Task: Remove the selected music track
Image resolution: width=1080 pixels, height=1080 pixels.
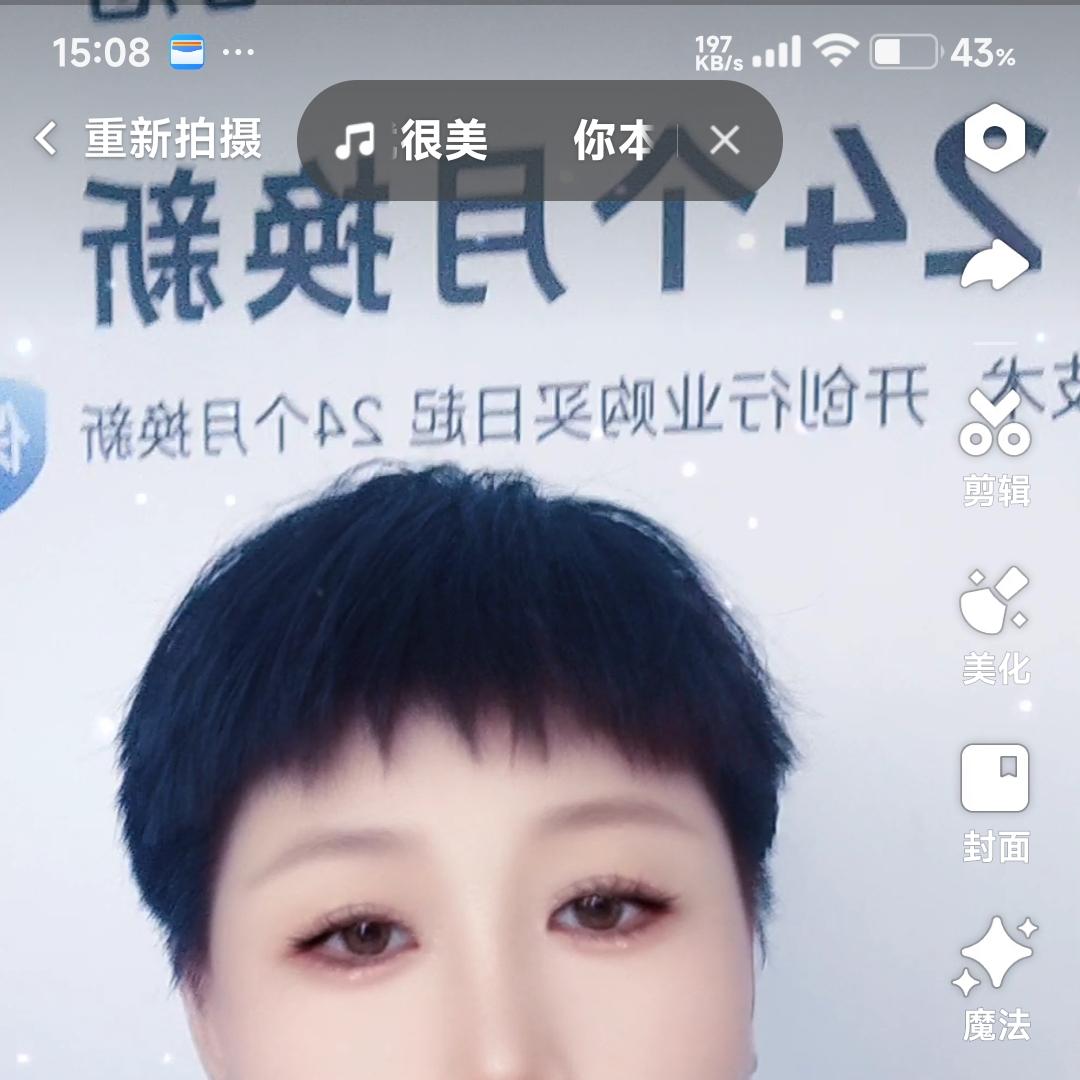Action: [x=725, y=141]
